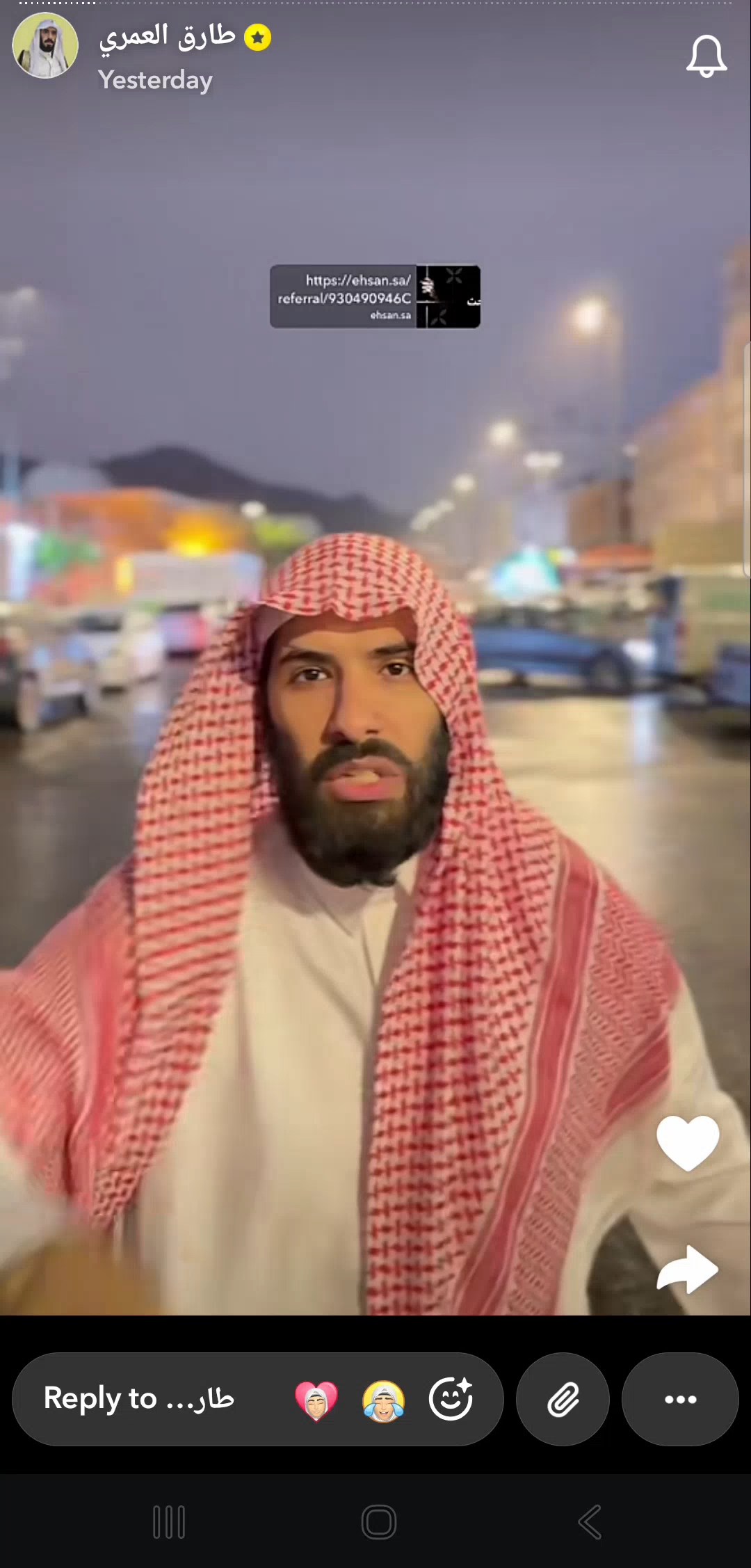Send the crying-laughing Bitmoji reaction
The image size is (751, 1568).
[x=383, y=1400]
